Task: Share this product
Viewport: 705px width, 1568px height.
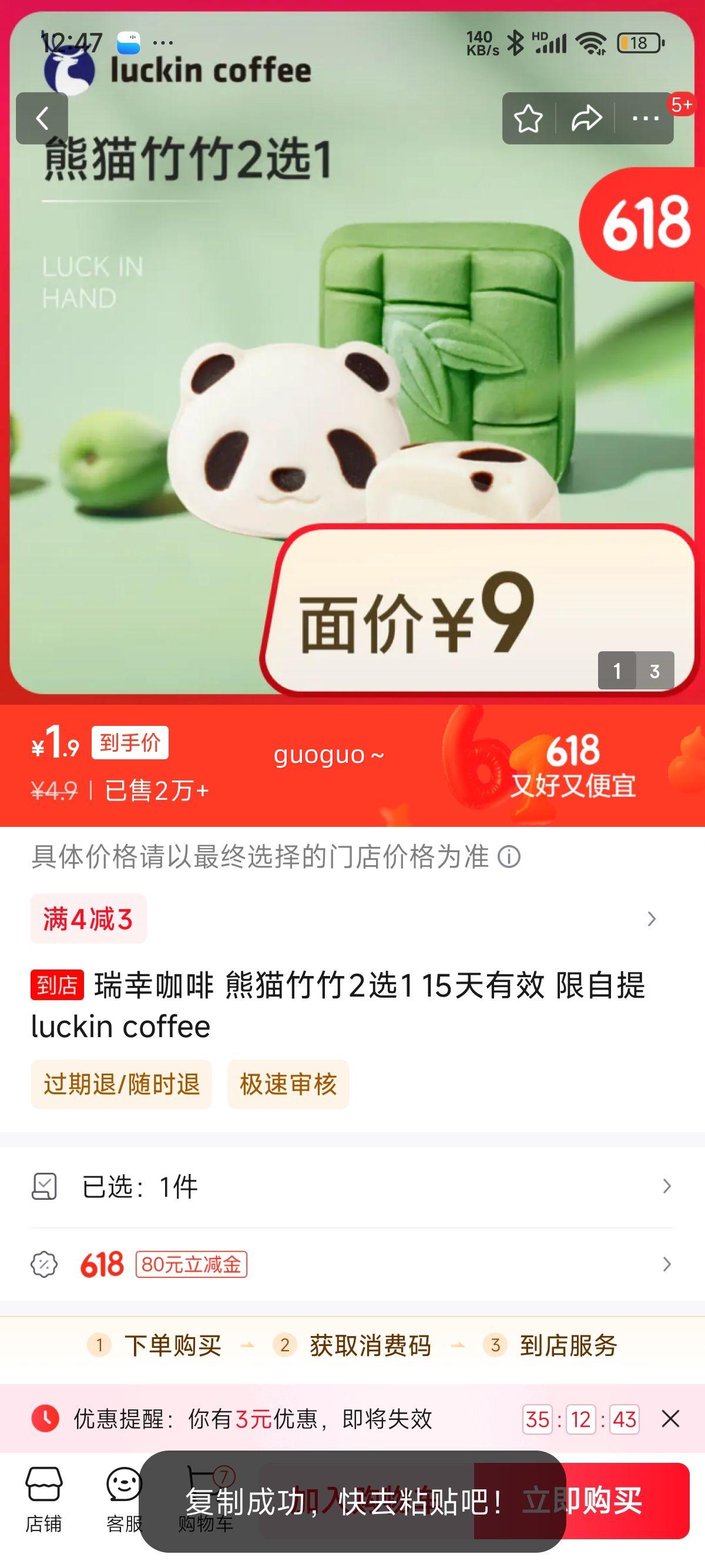Action: (x=586, y=119)
